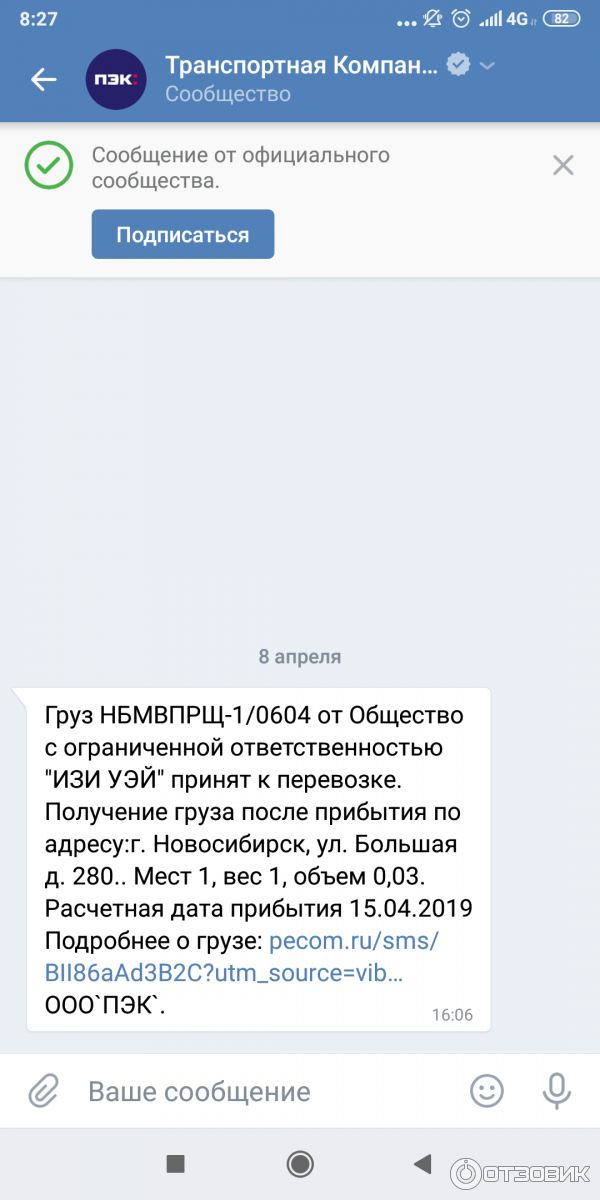Open recent apps with square button
The height and width of the screenshot is (1200, 600).
(176, 1163)
